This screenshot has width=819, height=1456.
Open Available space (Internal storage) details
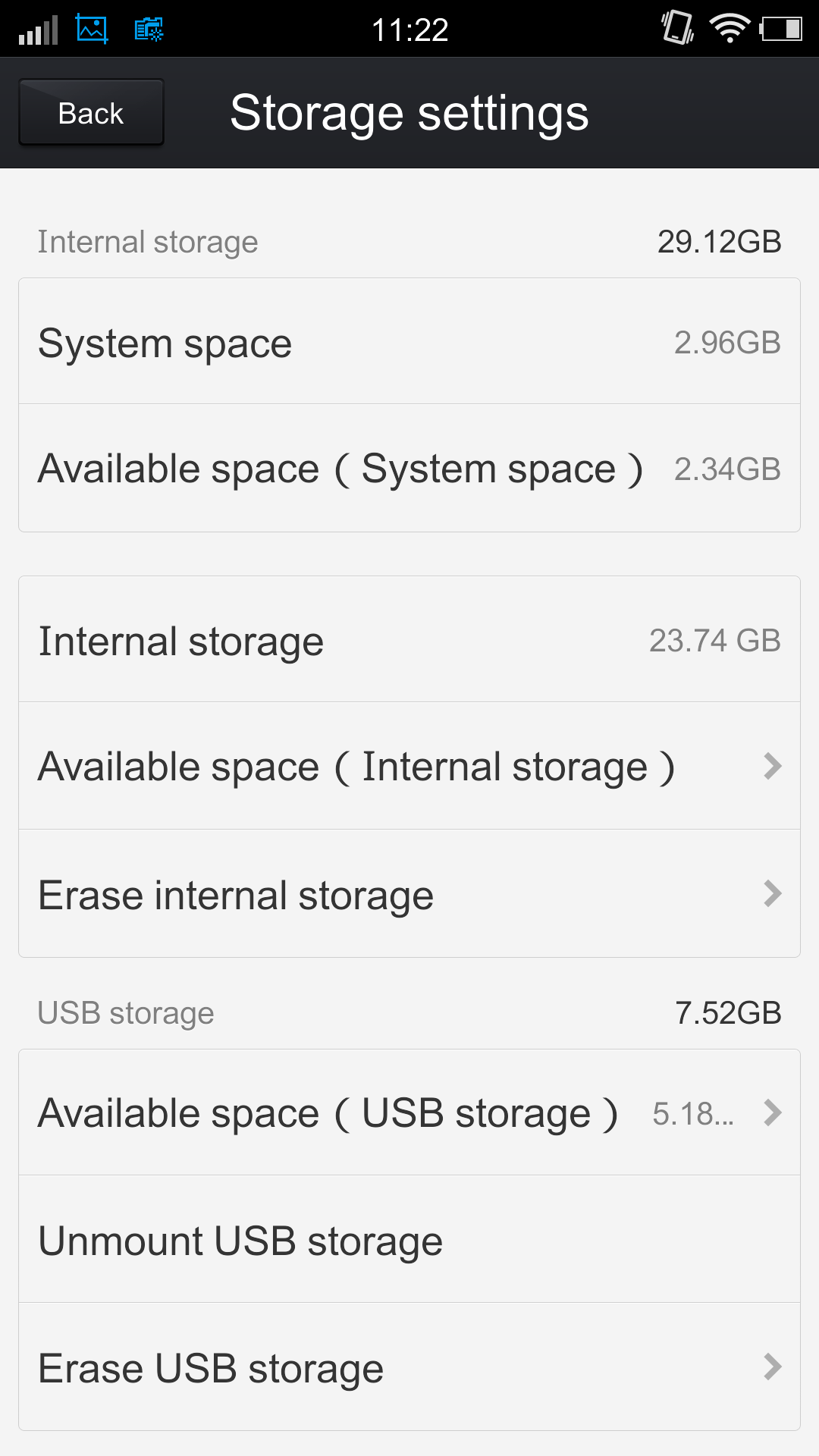[x=409, y=766]
